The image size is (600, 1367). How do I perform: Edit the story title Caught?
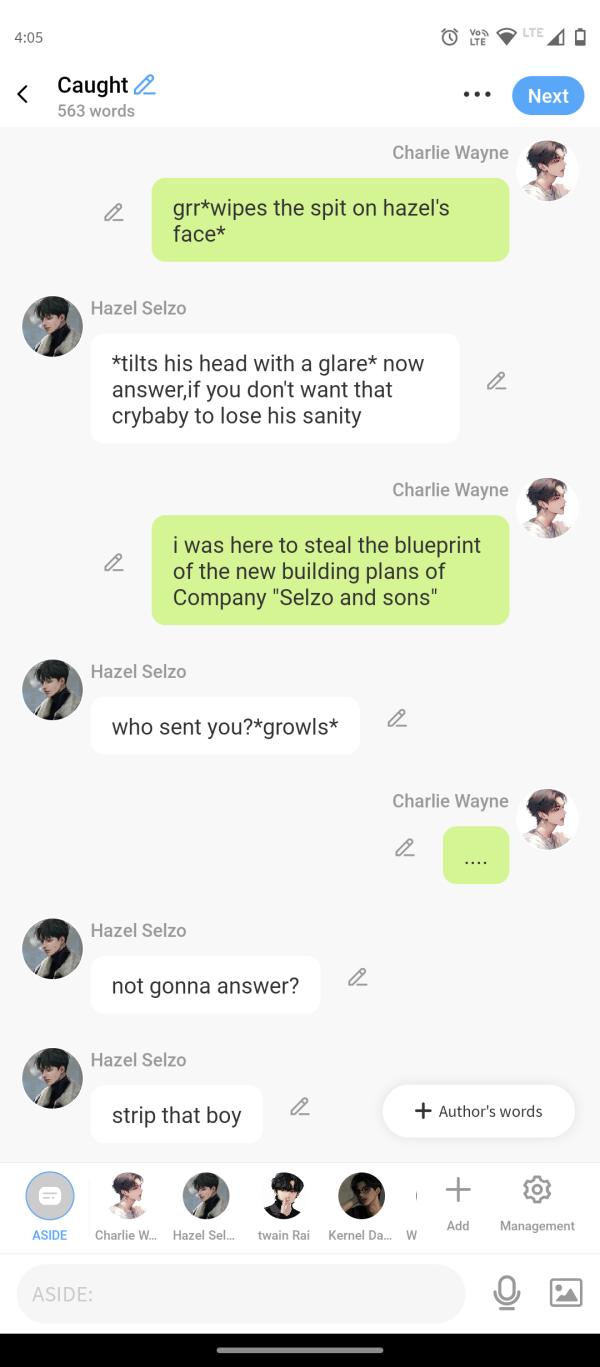[x=145, y=85]
